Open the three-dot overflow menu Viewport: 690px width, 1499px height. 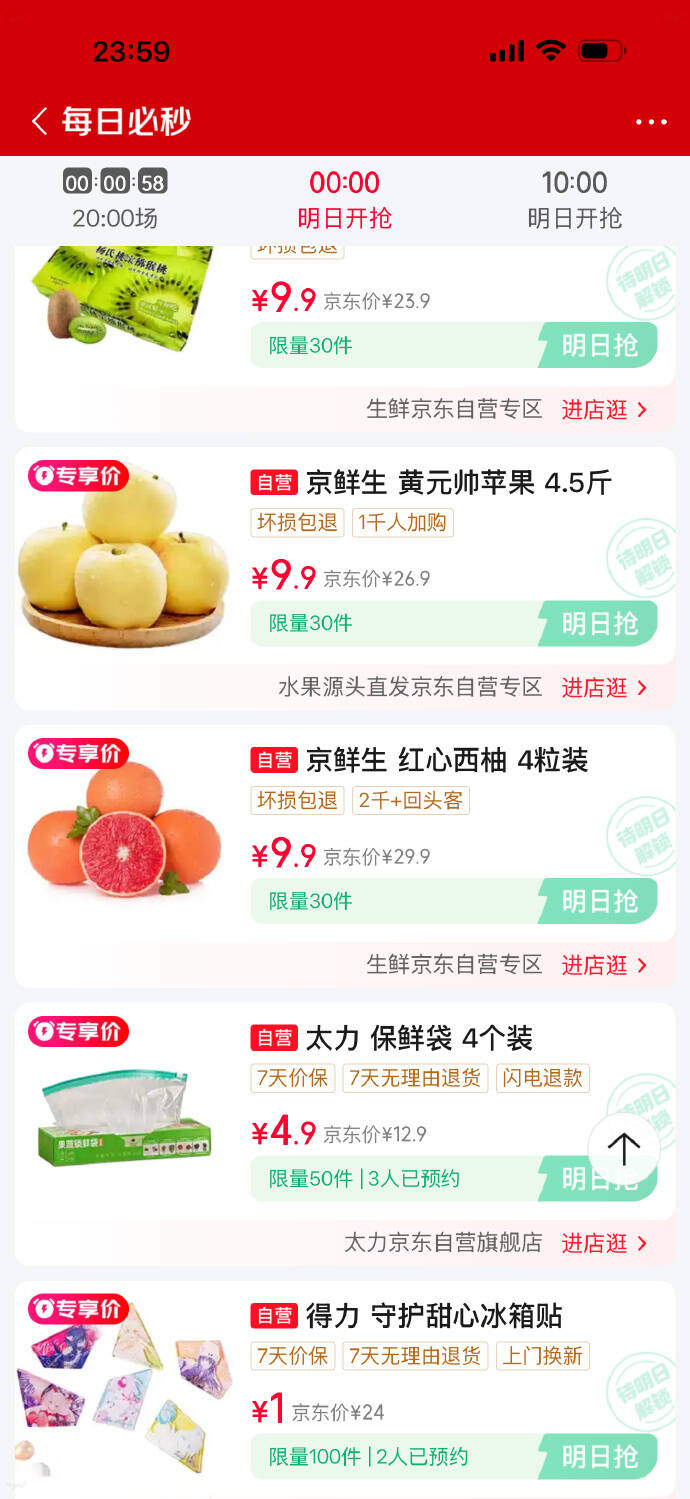click(x=651, y=122)
